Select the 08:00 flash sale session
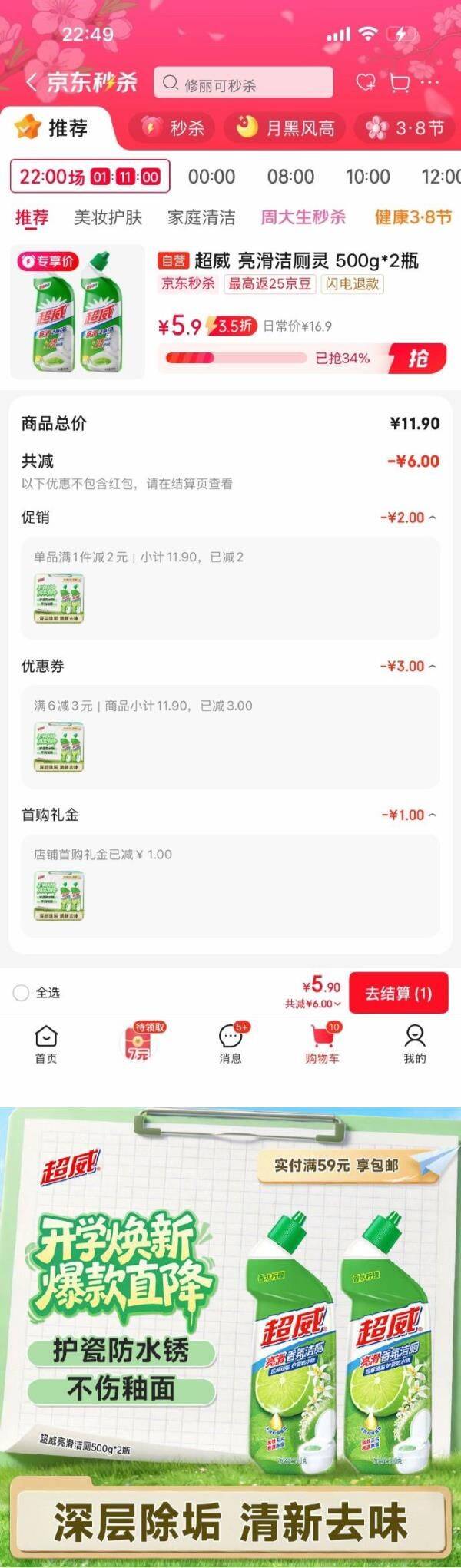Screen dimensions: 461x1568 click(290, 177)
